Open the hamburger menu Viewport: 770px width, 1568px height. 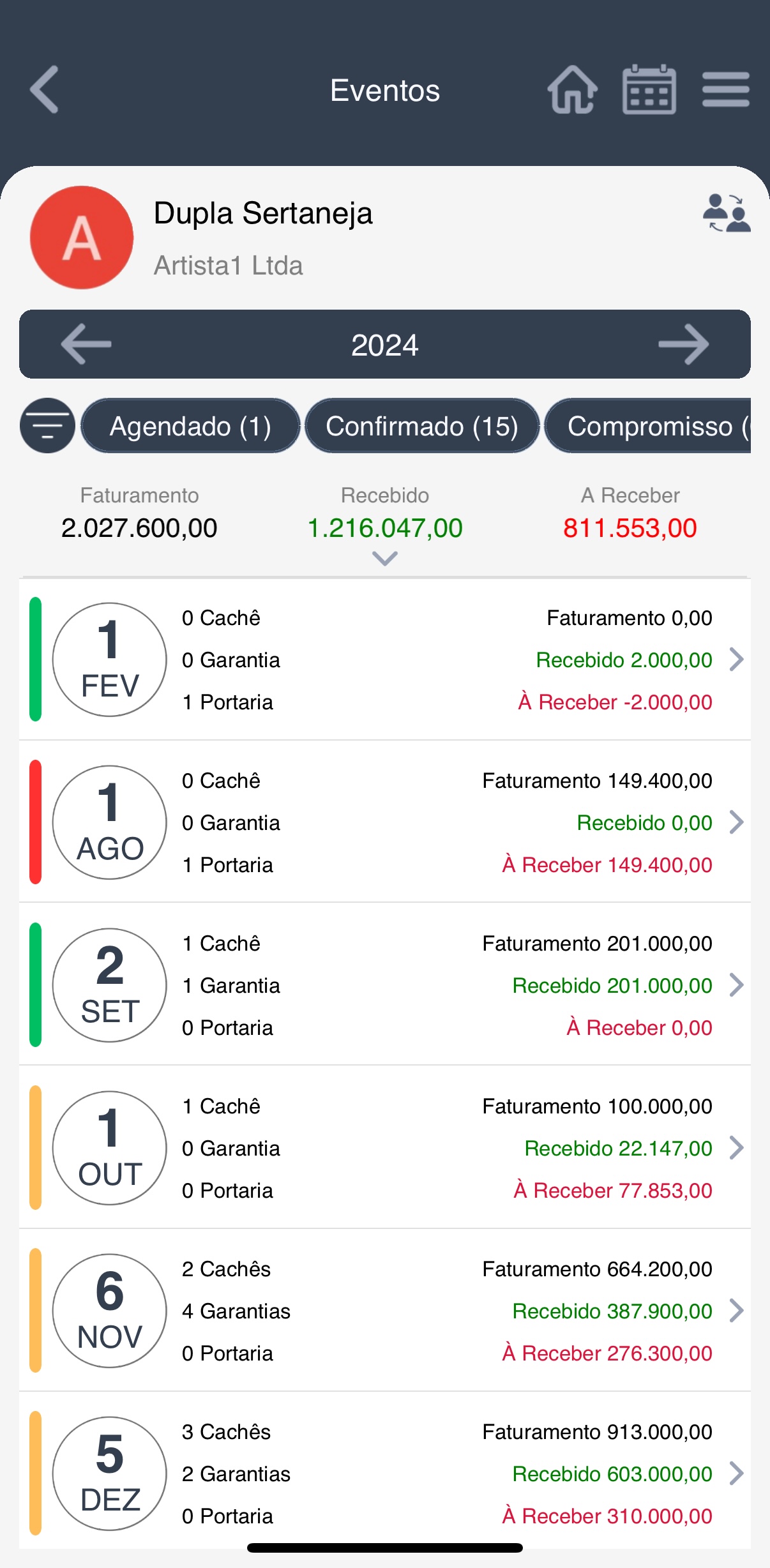tap(725, 90)
